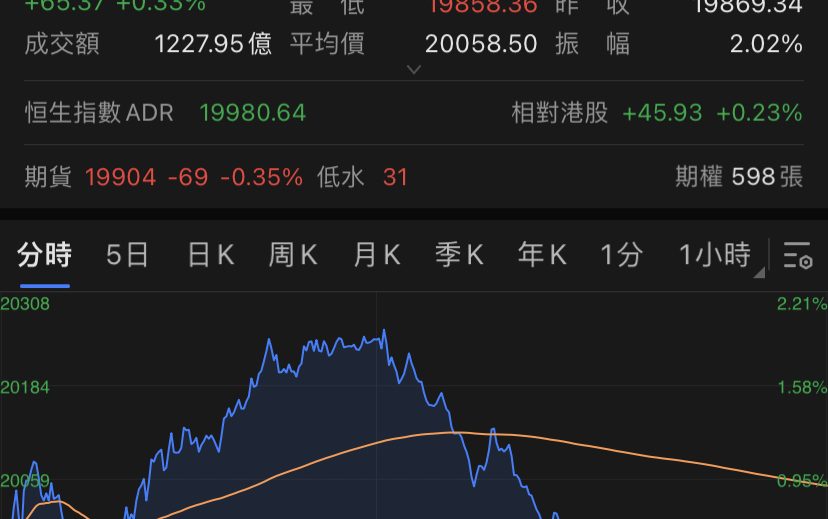This screenshot has height=519, width=828.
Task: Switch to the 1分 chart
Action: pos(621,256)
